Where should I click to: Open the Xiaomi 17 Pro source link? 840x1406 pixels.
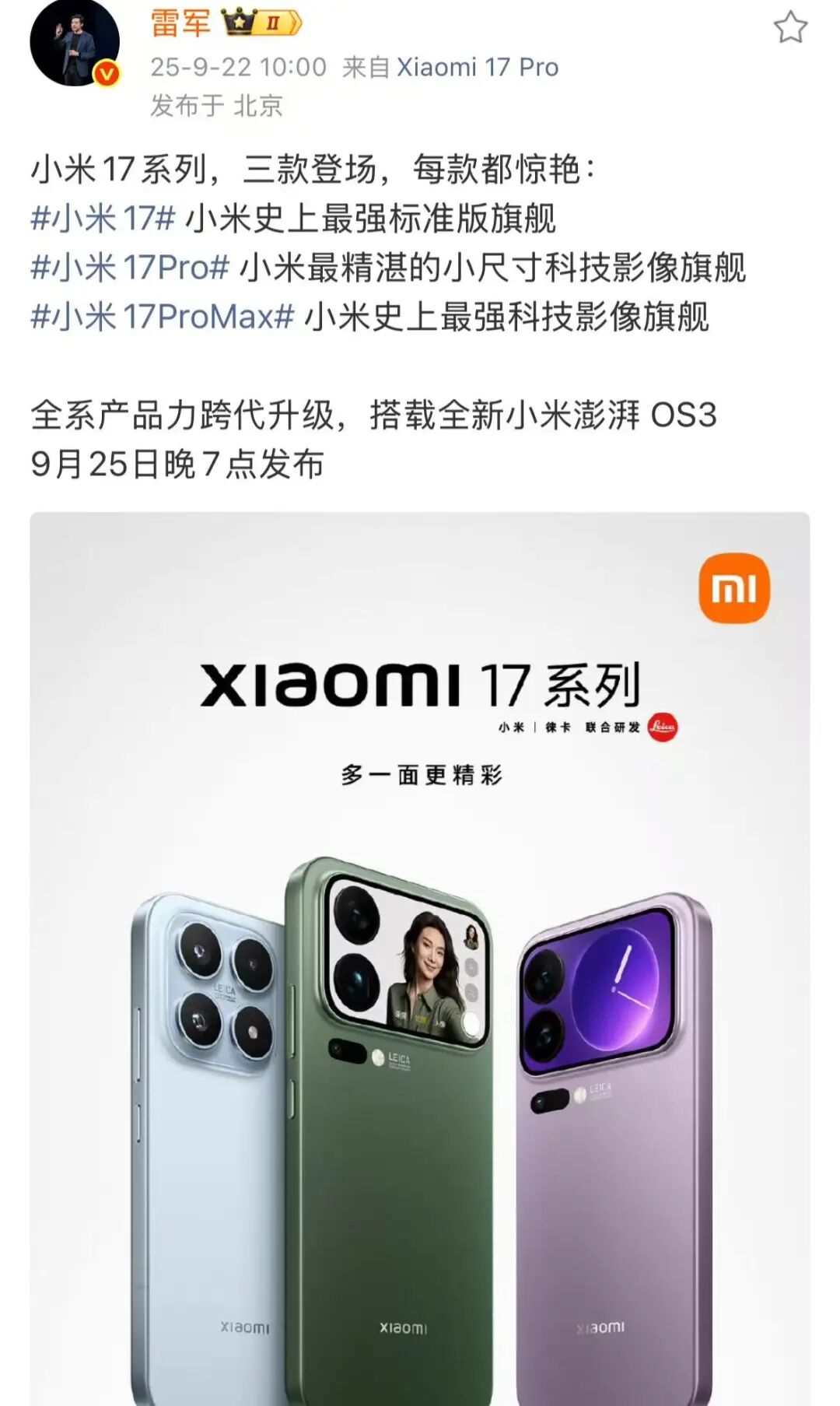click(x=477, y=68)
